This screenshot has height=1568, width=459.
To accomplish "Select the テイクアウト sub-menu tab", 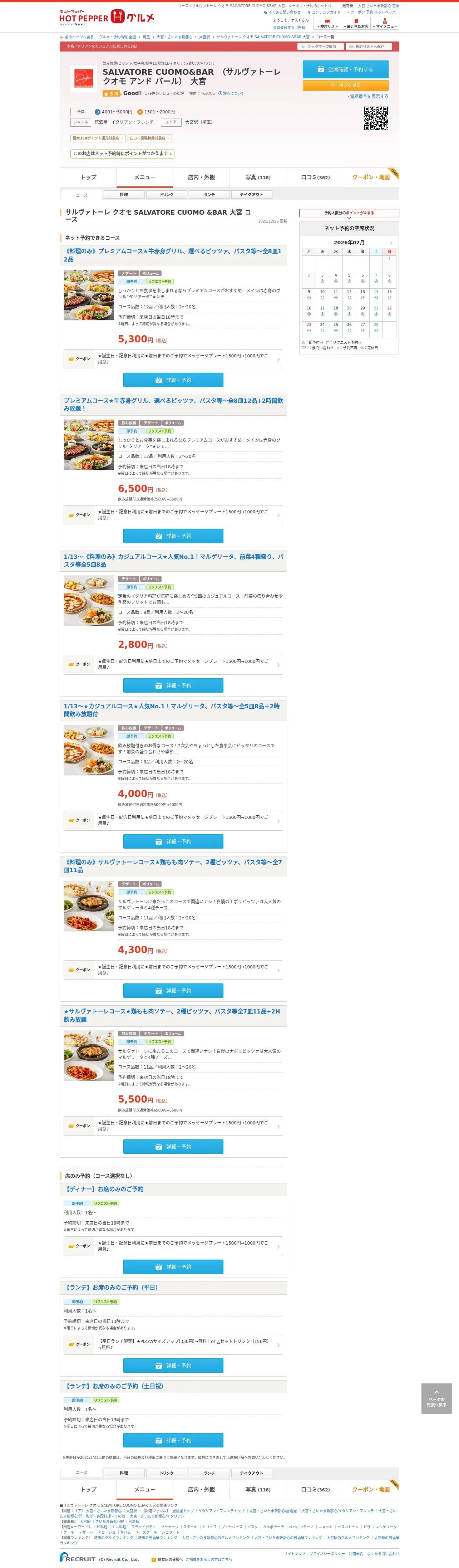I will (252, 195).
